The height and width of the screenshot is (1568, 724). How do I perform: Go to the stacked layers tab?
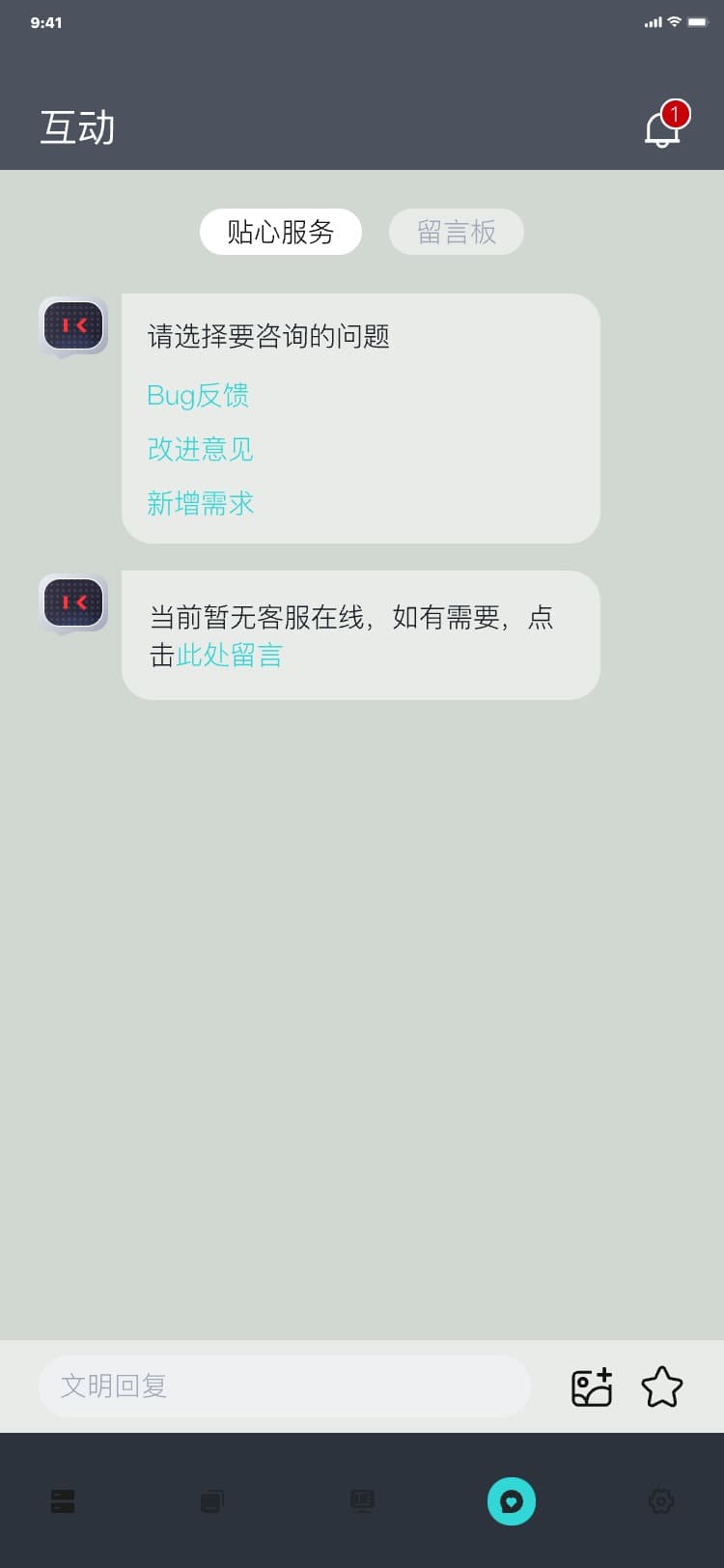coord(212,1501)
